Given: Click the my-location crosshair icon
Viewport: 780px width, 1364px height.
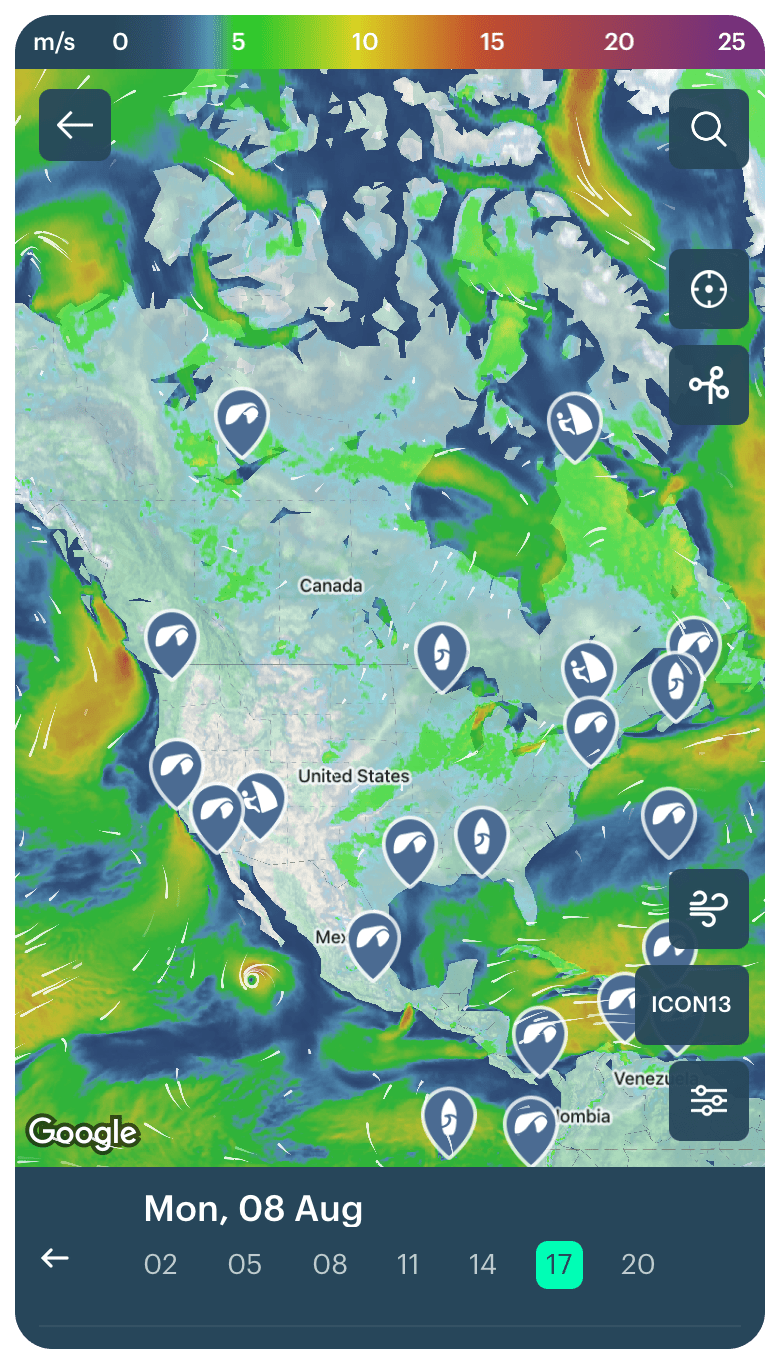Looking at the screenshot, I should 708,290.
